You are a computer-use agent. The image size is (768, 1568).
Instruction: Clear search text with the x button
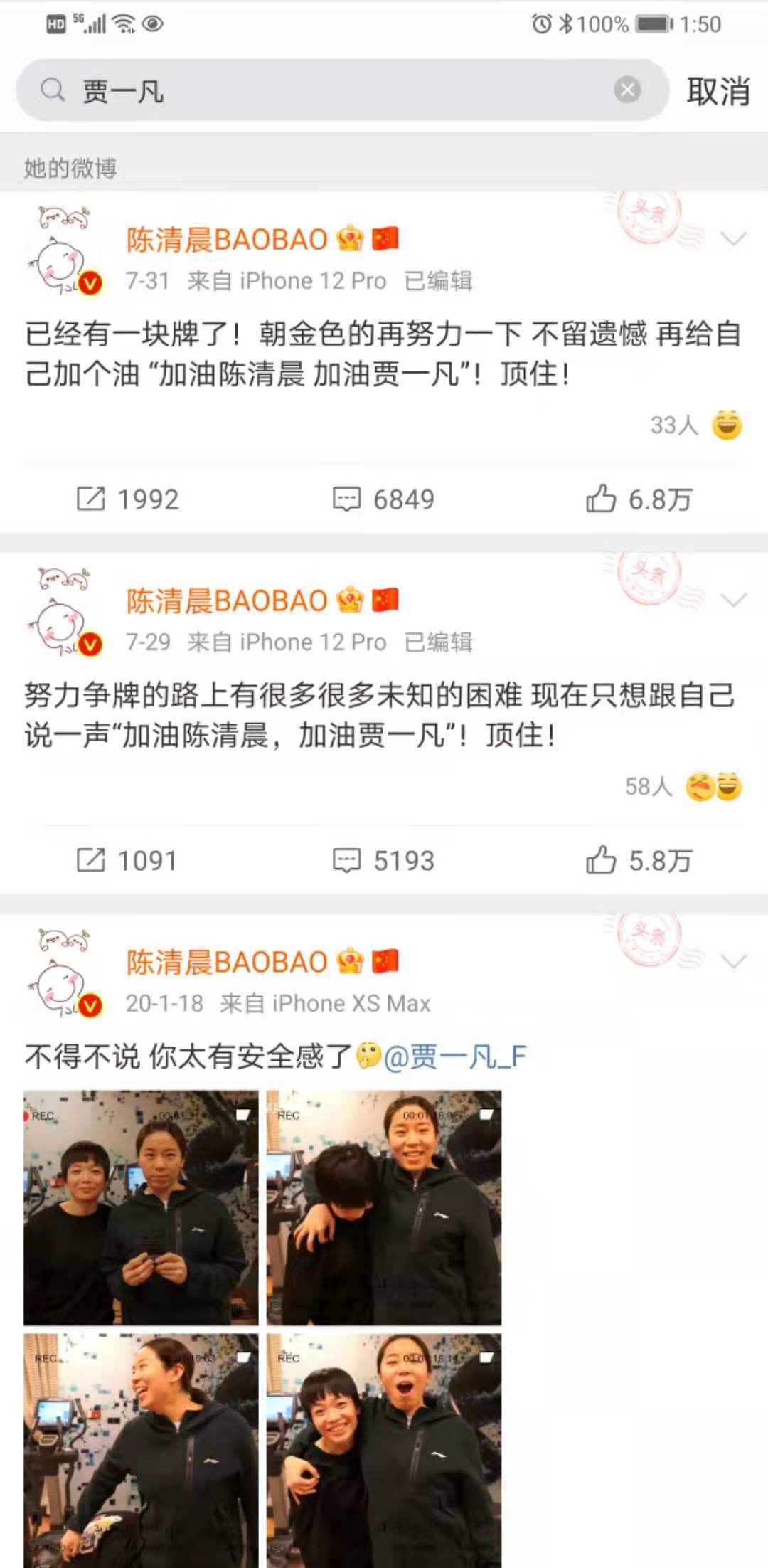click(x=626, y=89)
